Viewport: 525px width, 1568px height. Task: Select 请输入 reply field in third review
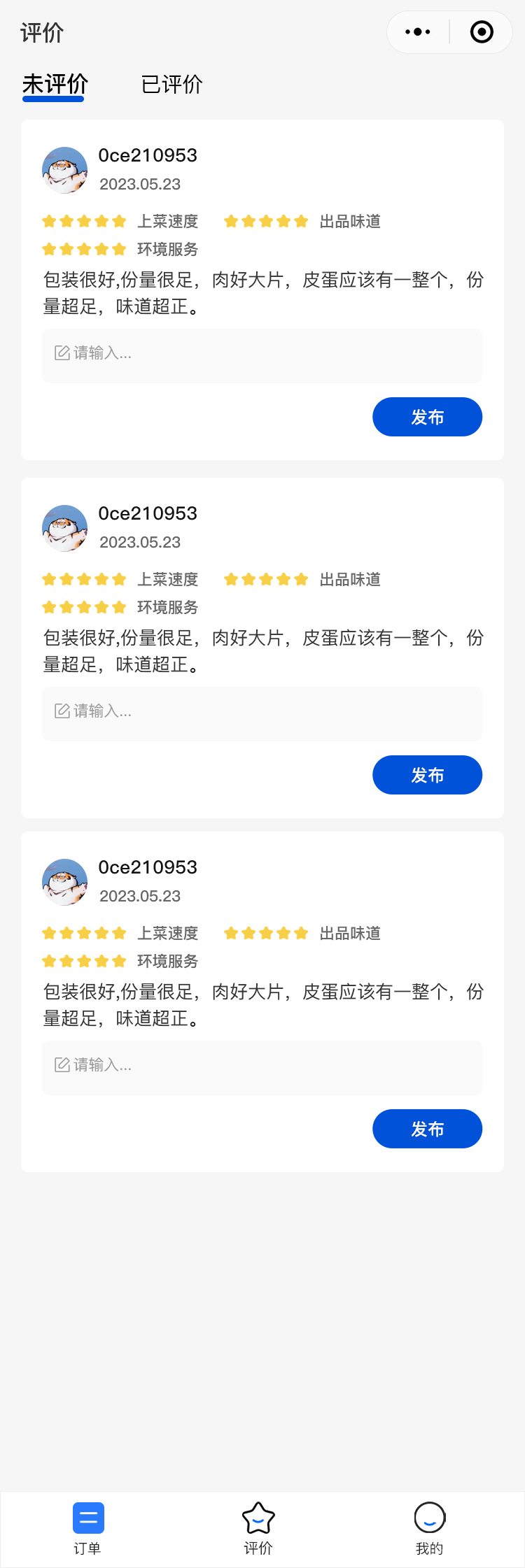pos(262,1067)
